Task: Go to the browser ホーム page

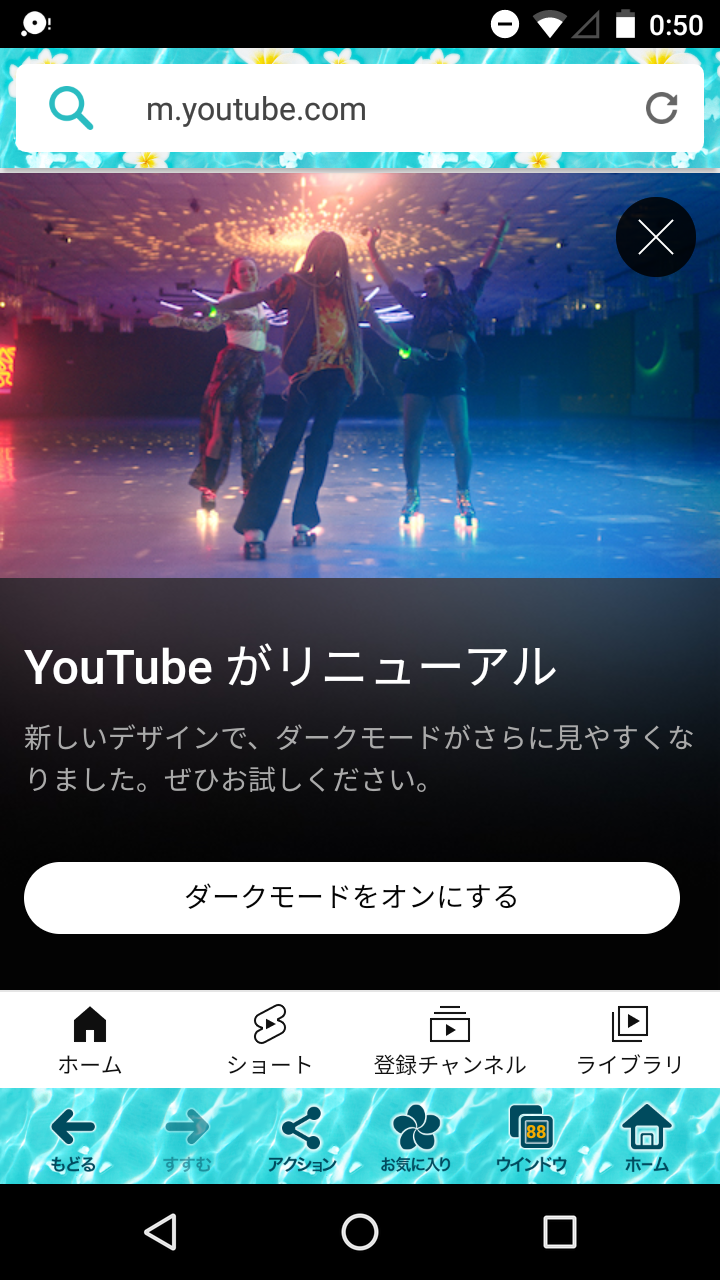Action: pos(647,1138)
